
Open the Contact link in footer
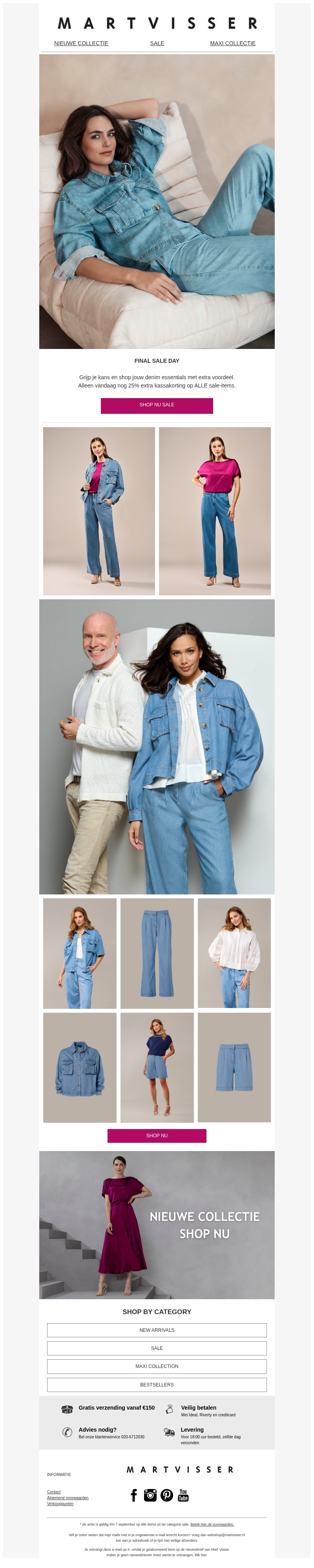click(x=53, y=1492)
